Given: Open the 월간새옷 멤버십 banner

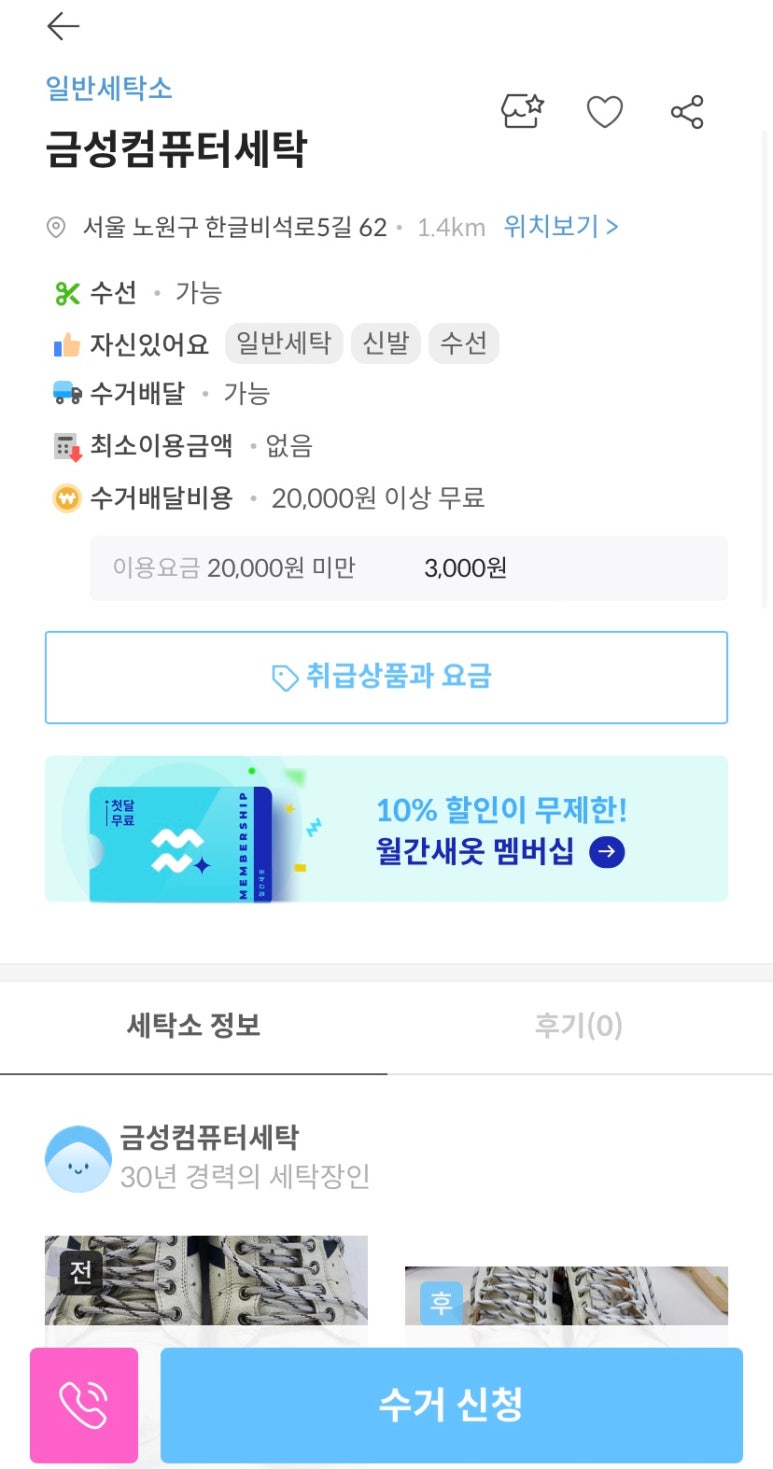Looking at the screenshot, I should point(386,829).
